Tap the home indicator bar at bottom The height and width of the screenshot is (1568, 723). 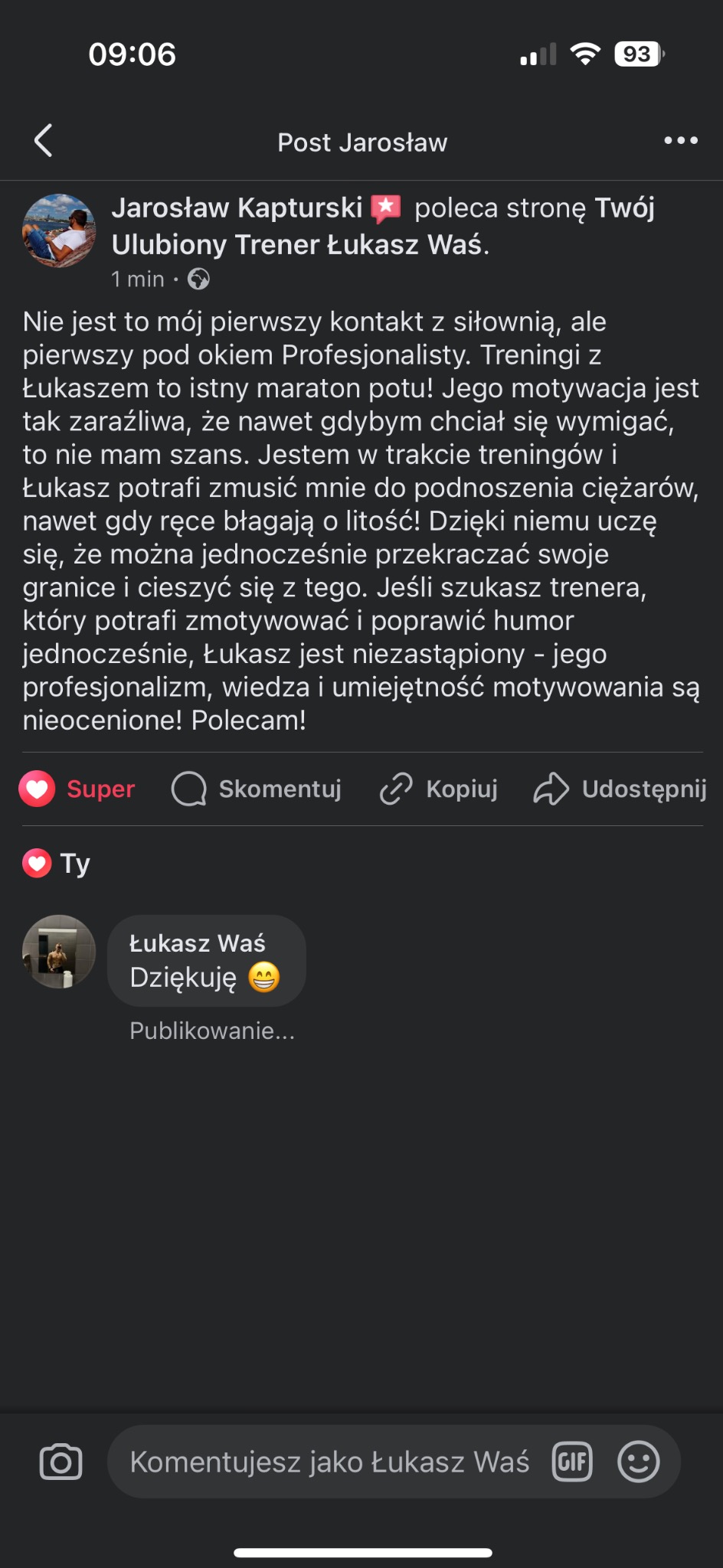[x=361, y=1554]
